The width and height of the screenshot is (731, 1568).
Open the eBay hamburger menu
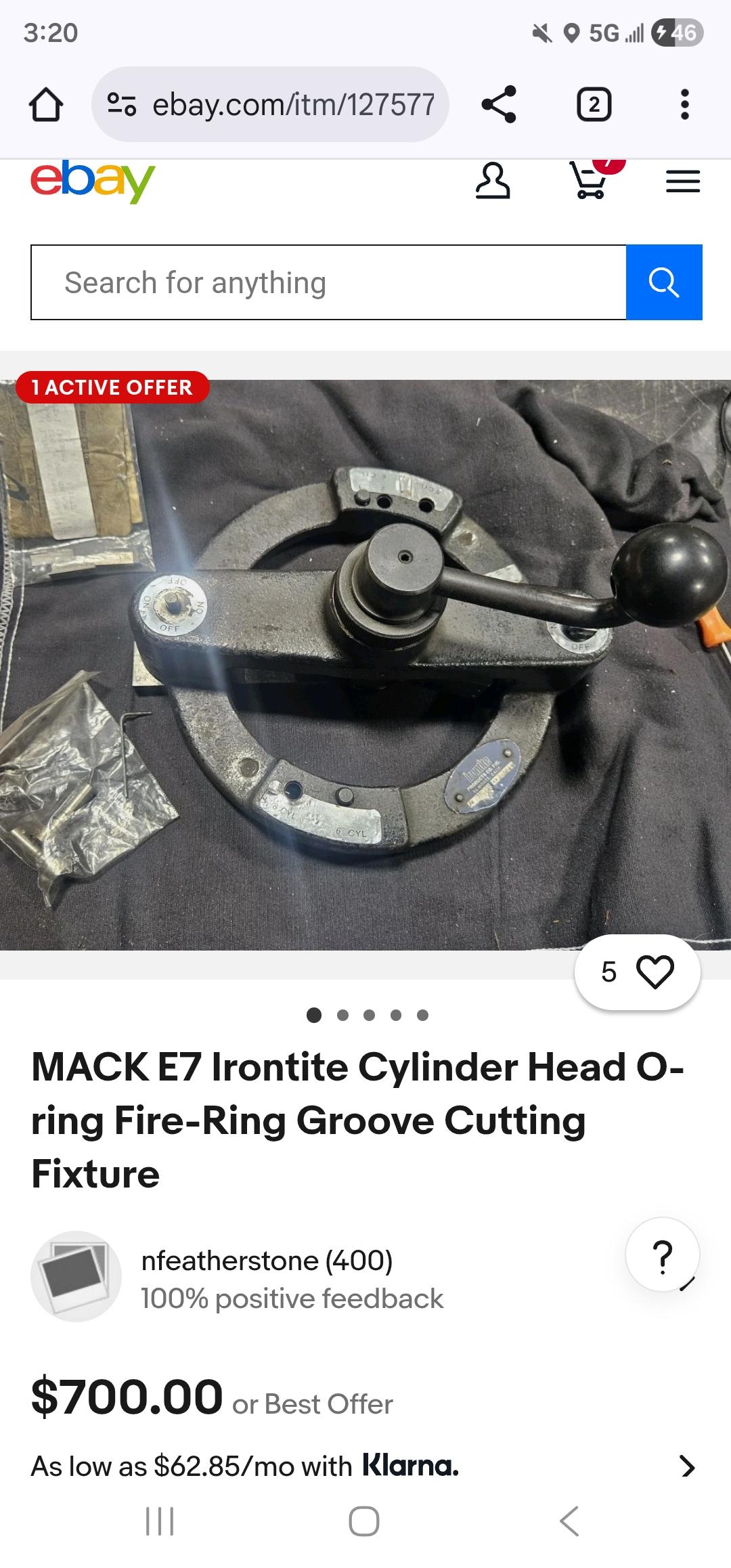tap(682, 181)
